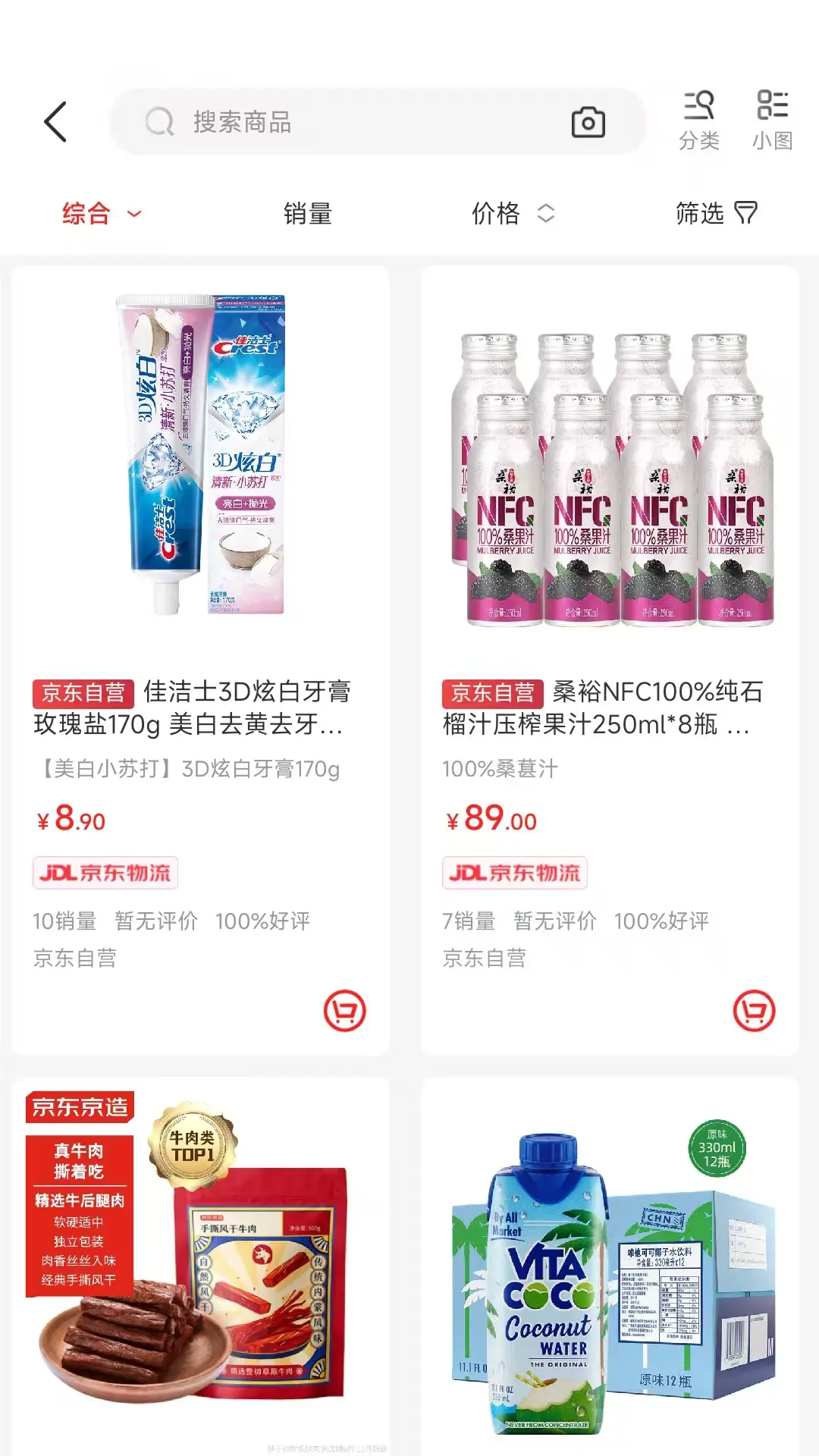Screen dimensions: 819x1456
Task: Sort results by 销量
Action: [x=307, y=214]
